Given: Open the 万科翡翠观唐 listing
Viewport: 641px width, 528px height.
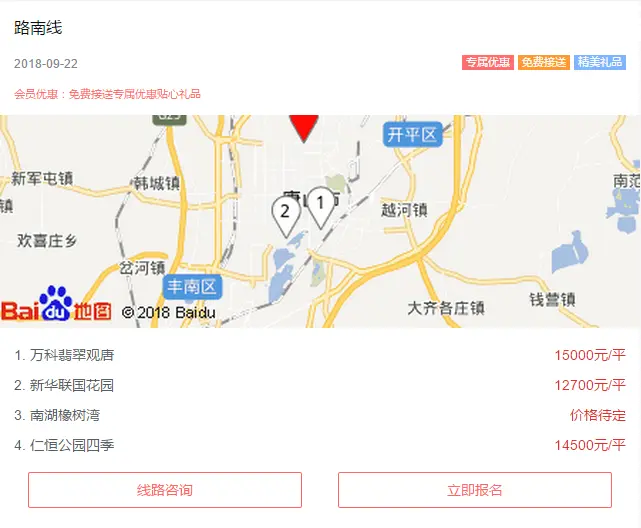Looking at the screenshot, I should pyautogui.click(x=72, y=355).
